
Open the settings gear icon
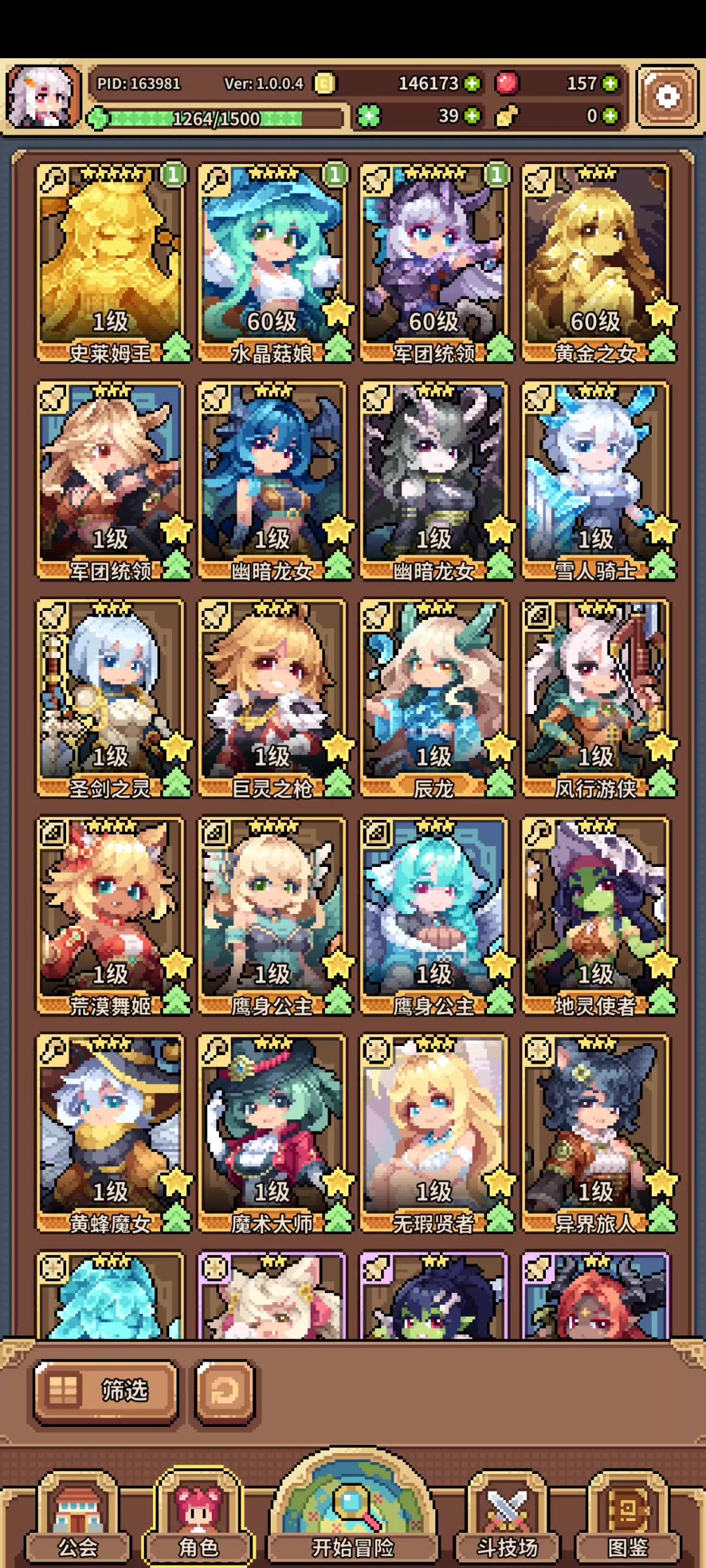click(x=667, y=97)
